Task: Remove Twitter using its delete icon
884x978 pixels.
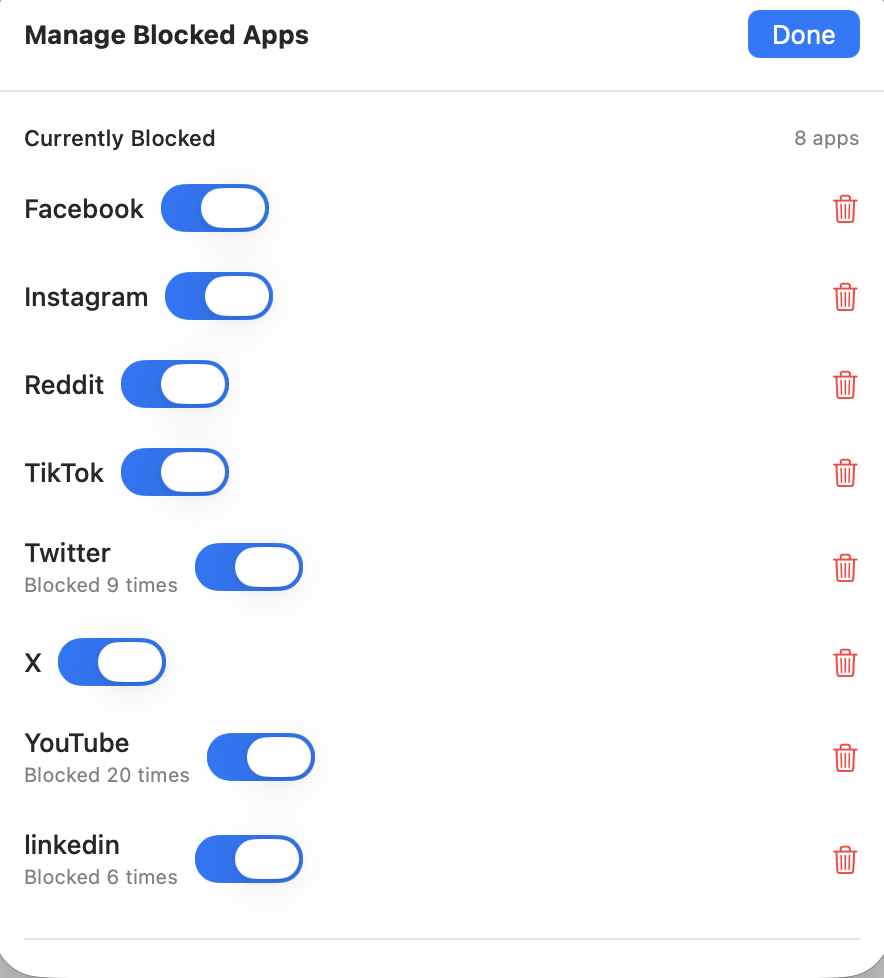Action: click(x=845, y=567)
